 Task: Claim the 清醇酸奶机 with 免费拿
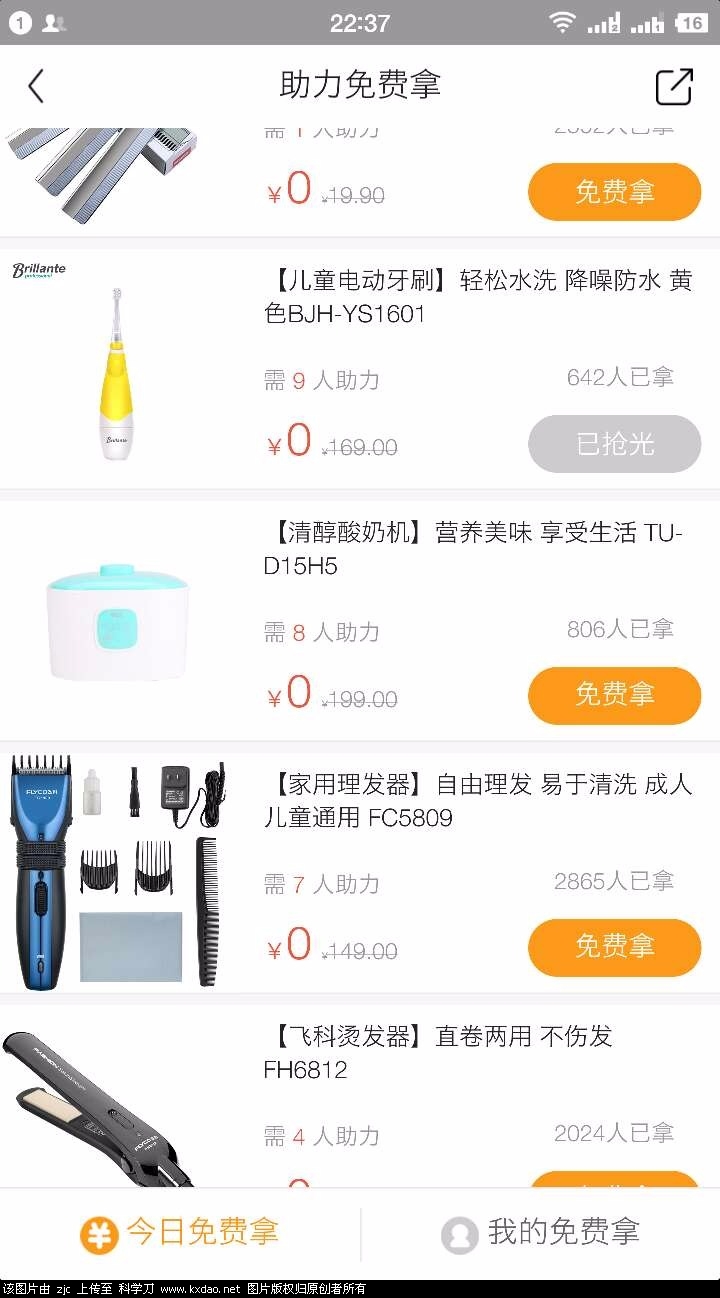pos(614,696)
